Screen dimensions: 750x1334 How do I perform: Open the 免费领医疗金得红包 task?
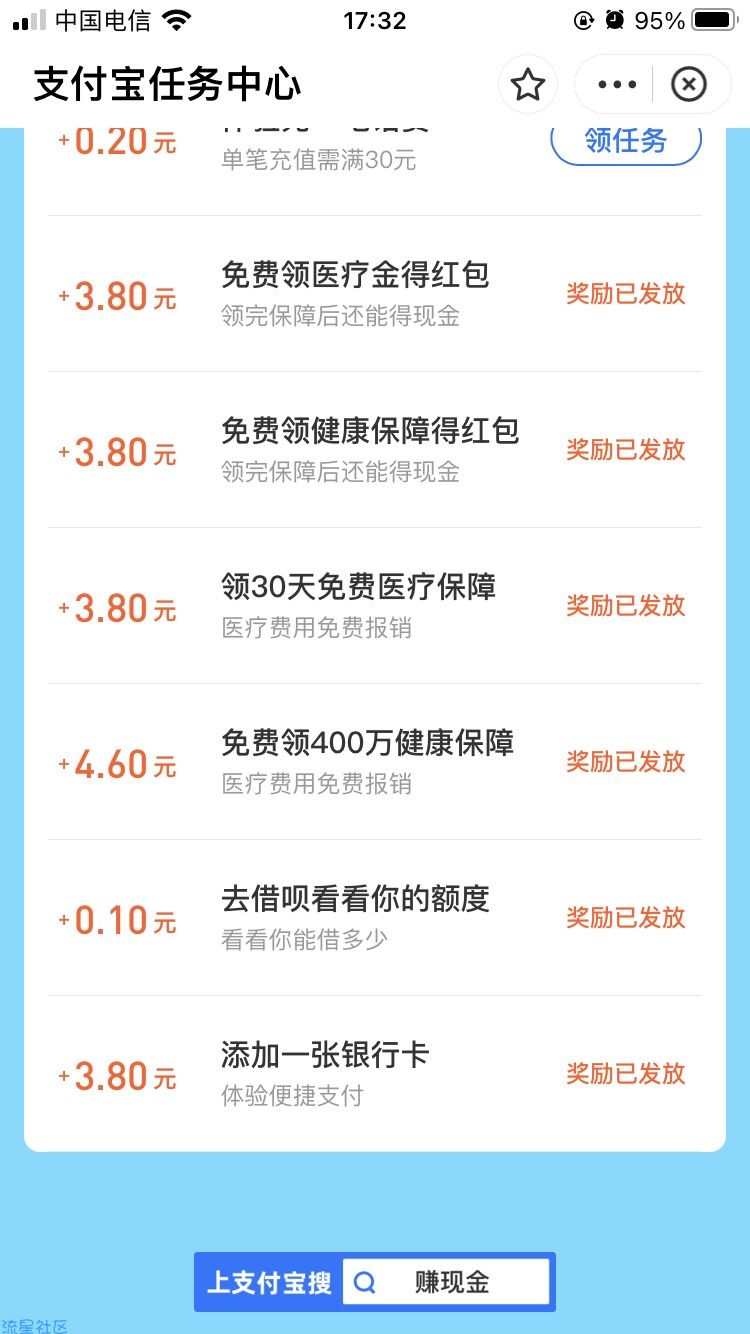(375, 294)
